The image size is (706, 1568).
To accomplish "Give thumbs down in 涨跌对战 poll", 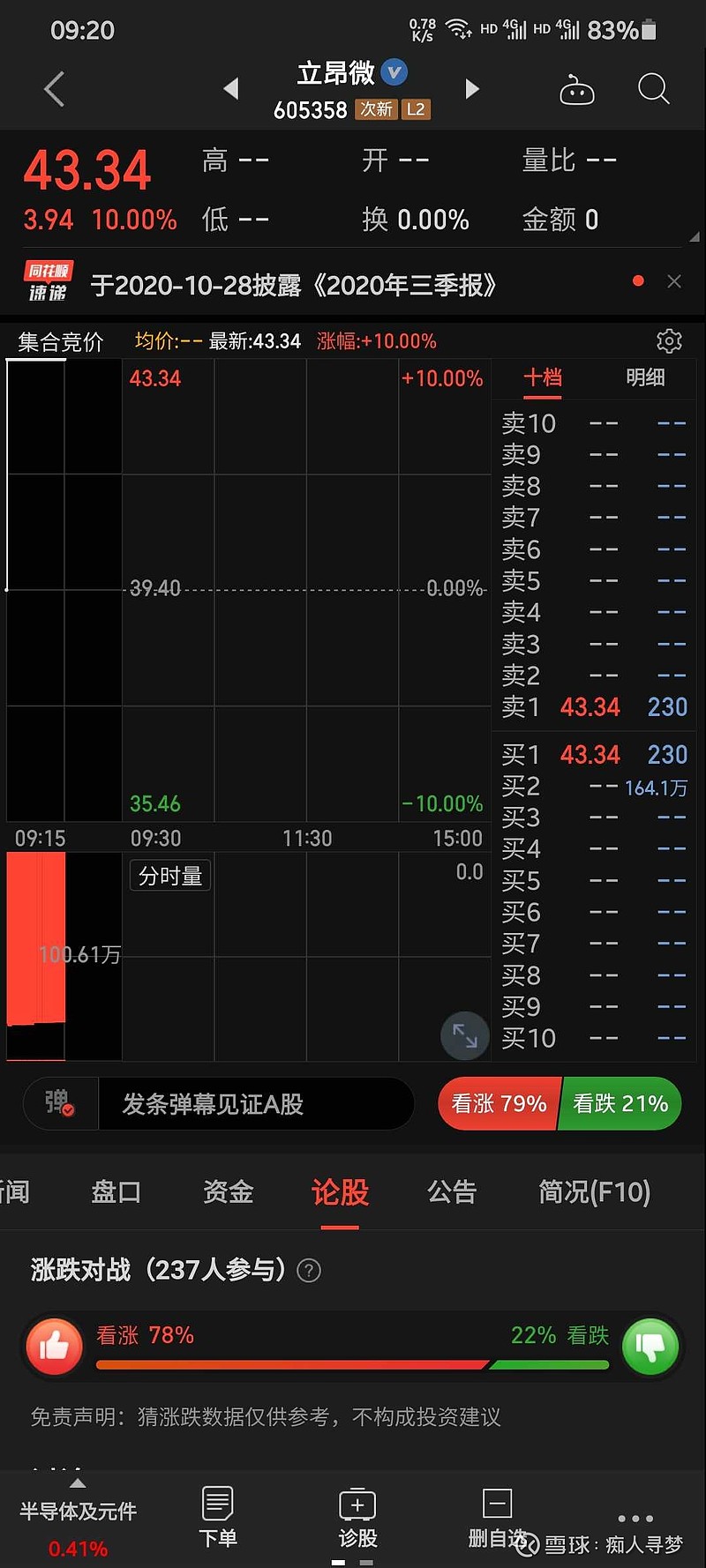I will 651,1347.
